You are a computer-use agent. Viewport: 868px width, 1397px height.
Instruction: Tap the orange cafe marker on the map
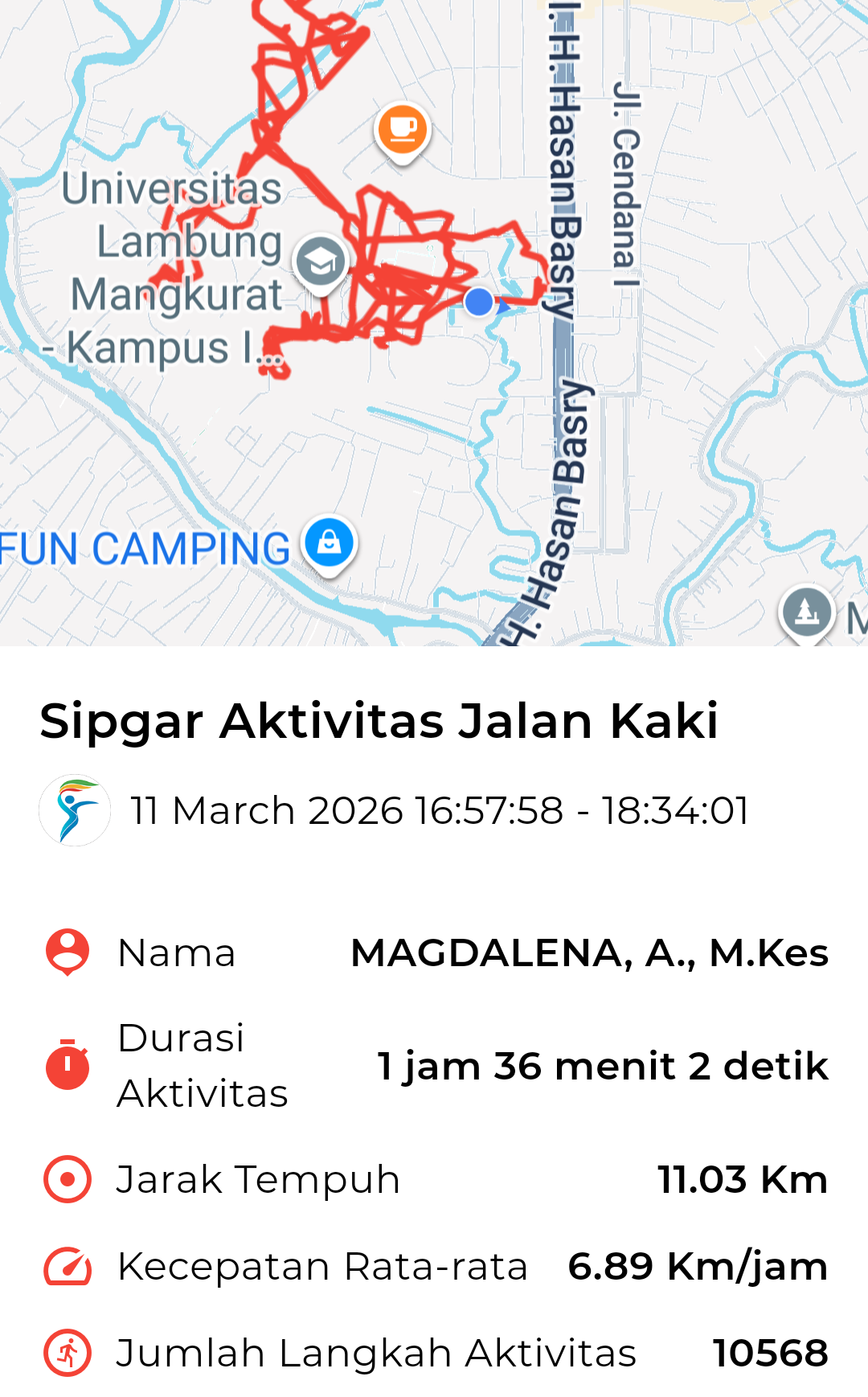tap(403, 130)
